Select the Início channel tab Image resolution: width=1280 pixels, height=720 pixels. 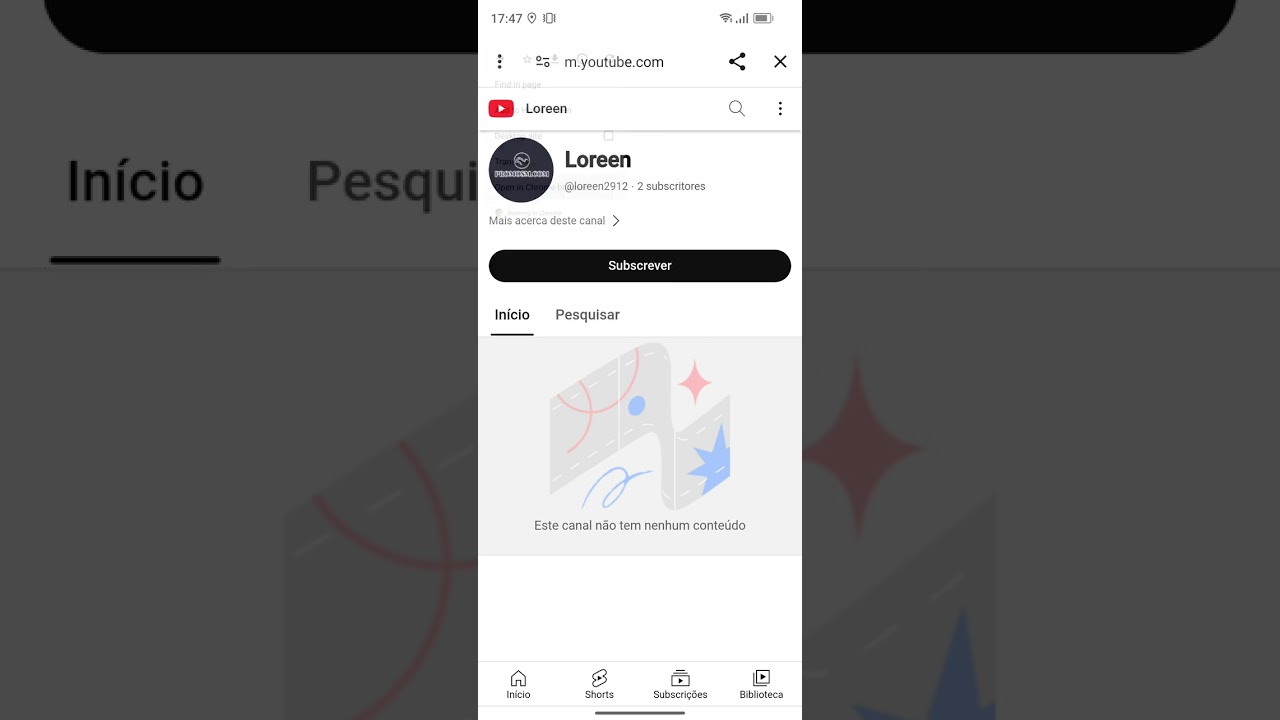[x=512, y=315]
